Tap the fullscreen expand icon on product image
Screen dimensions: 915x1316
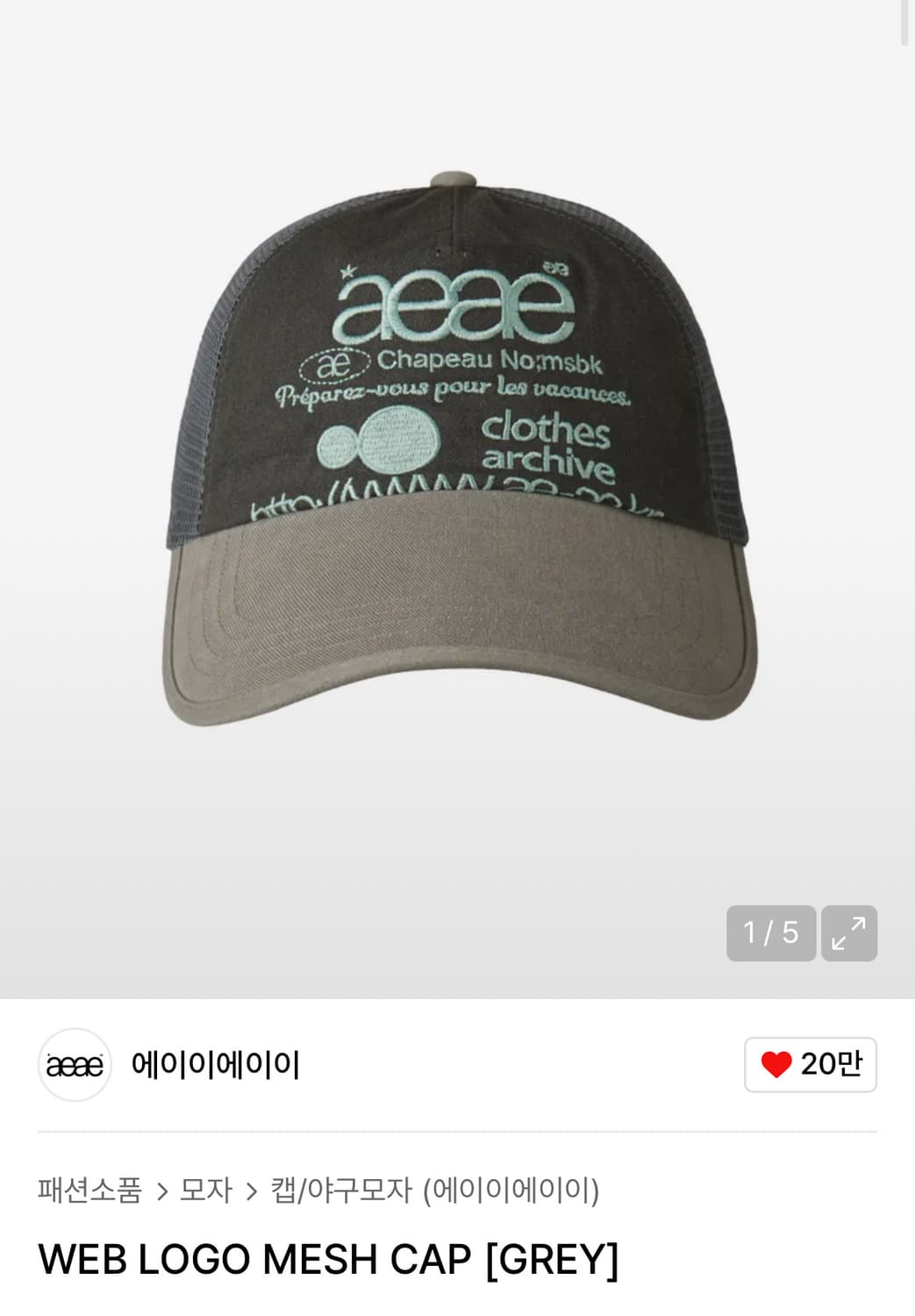847,933
